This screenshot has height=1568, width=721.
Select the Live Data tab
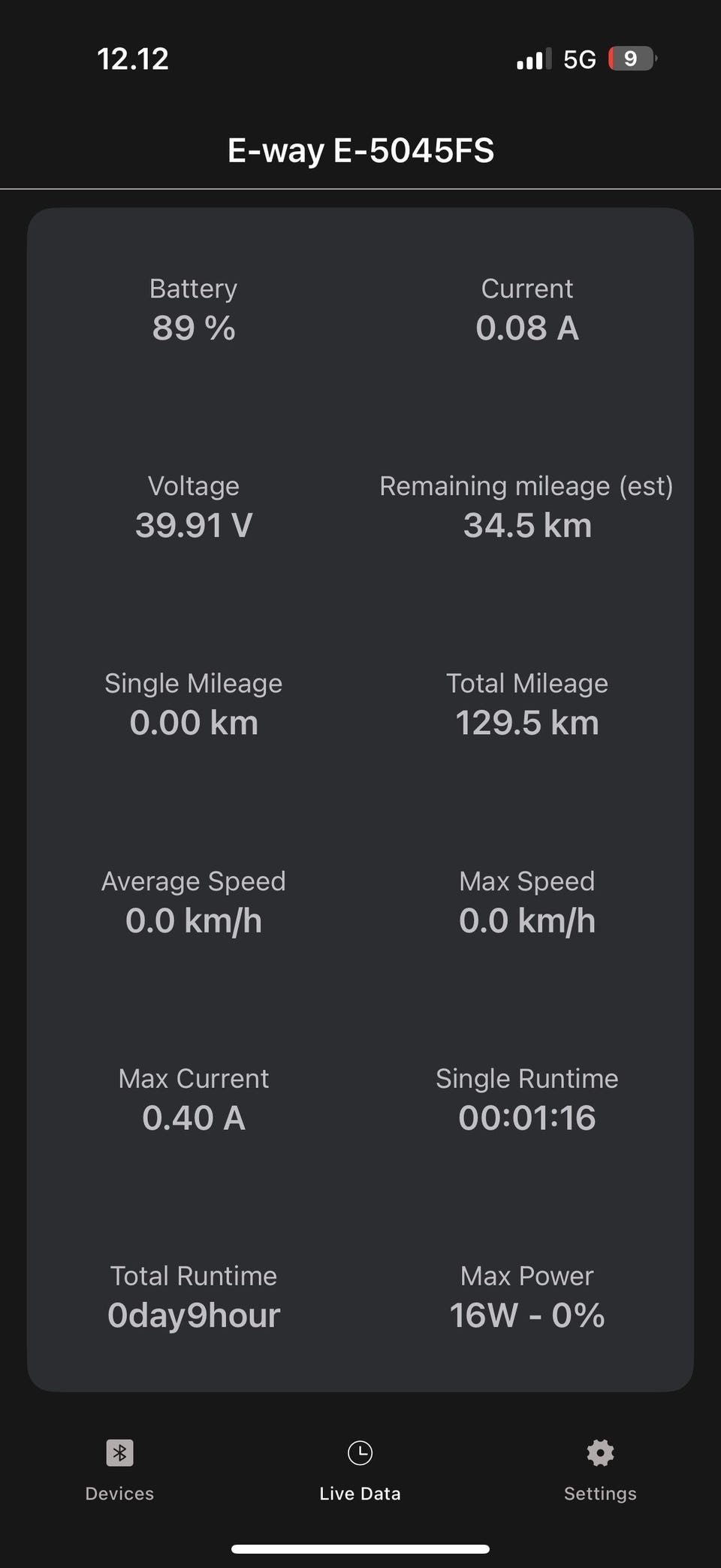[360, 1469]
